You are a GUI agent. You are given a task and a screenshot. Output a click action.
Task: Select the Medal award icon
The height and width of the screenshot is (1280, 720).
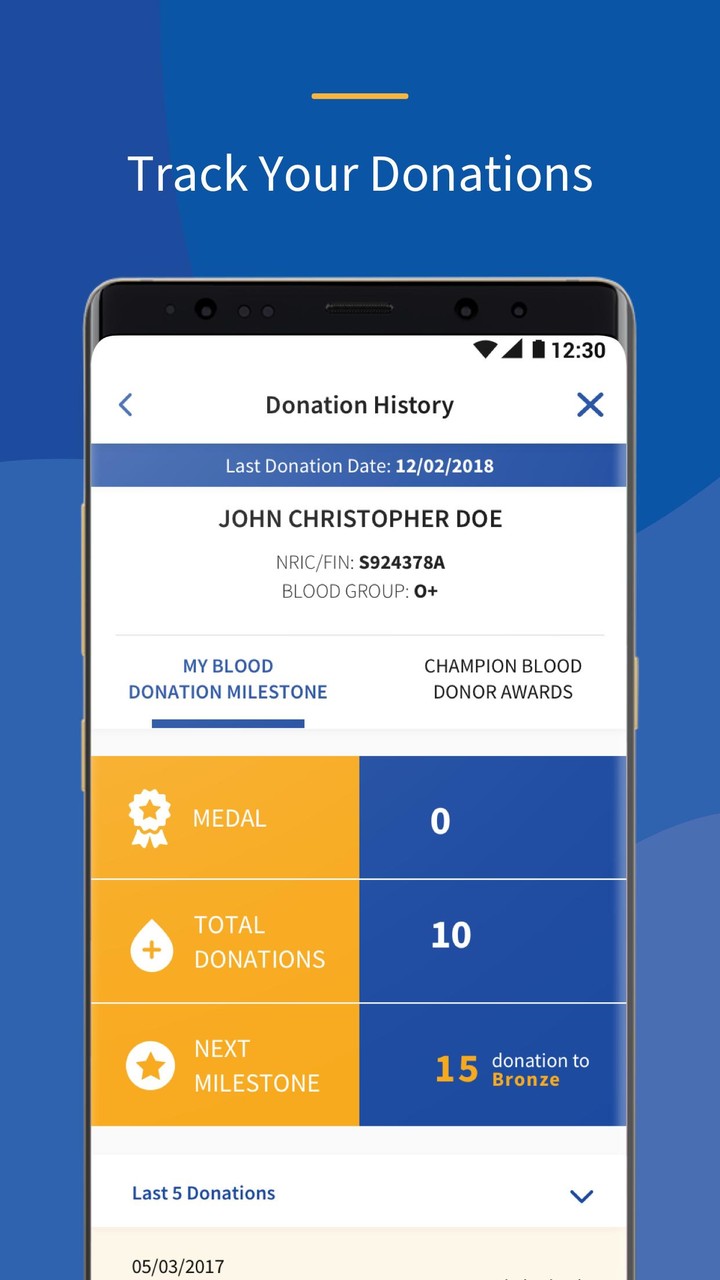(x=149, y=817)
